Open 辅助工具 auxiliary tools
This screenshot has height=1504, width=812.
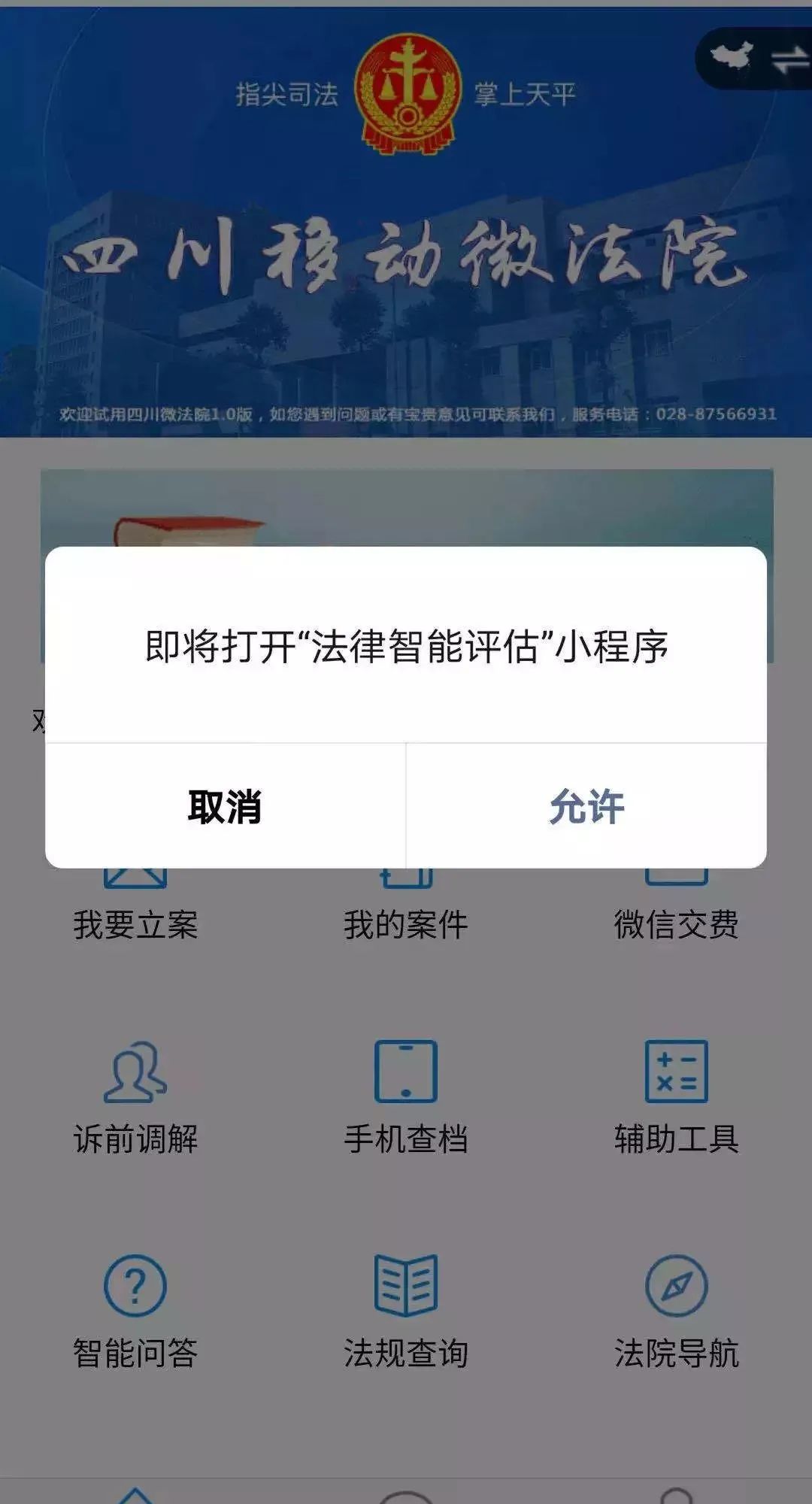[676, 1098]
